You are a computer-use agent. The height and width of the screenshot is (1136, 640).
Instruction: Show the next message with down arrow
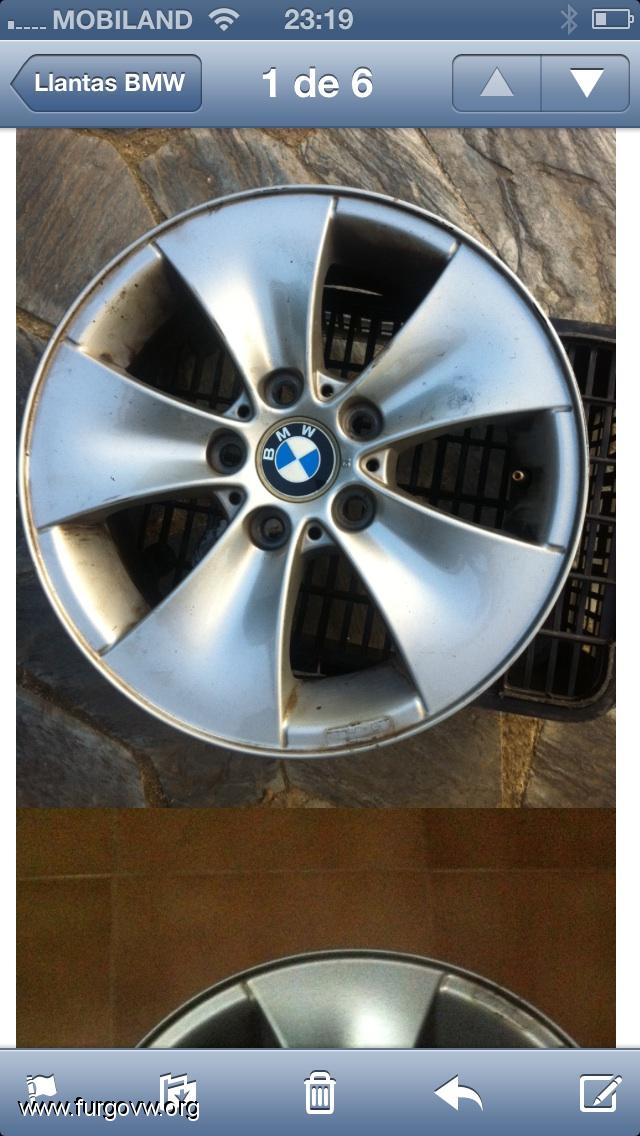pos(586,83)
